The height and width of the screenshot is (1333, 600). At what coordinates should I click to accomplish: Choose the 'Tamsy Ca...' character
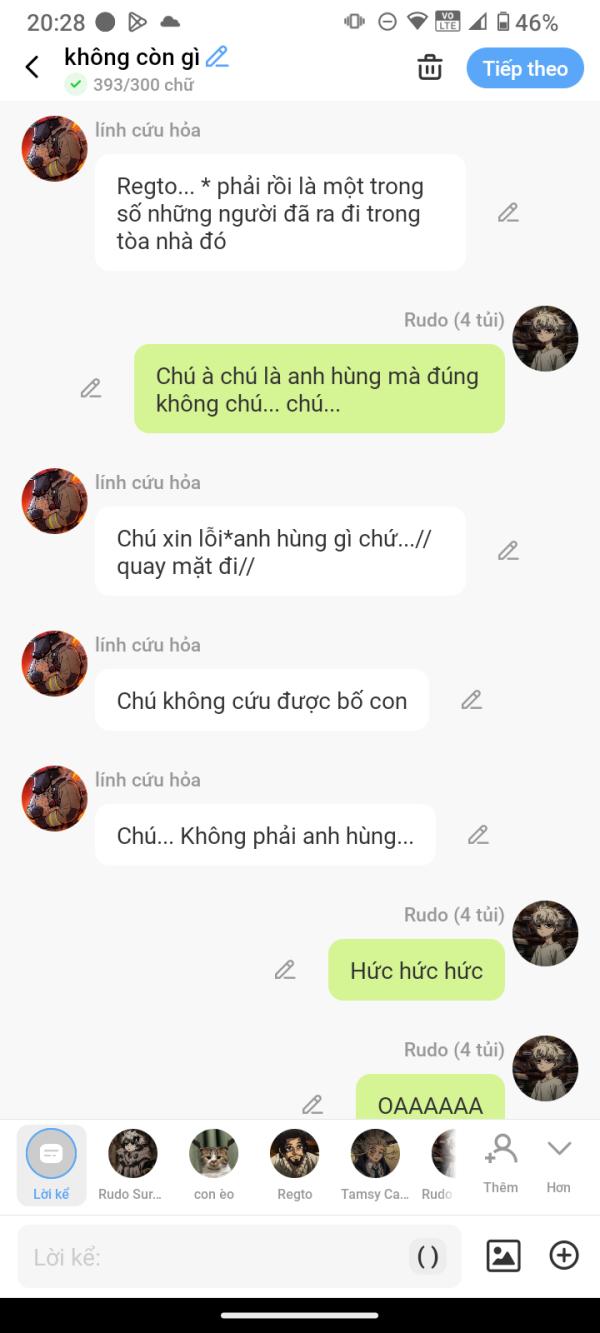pos(375,1164)
